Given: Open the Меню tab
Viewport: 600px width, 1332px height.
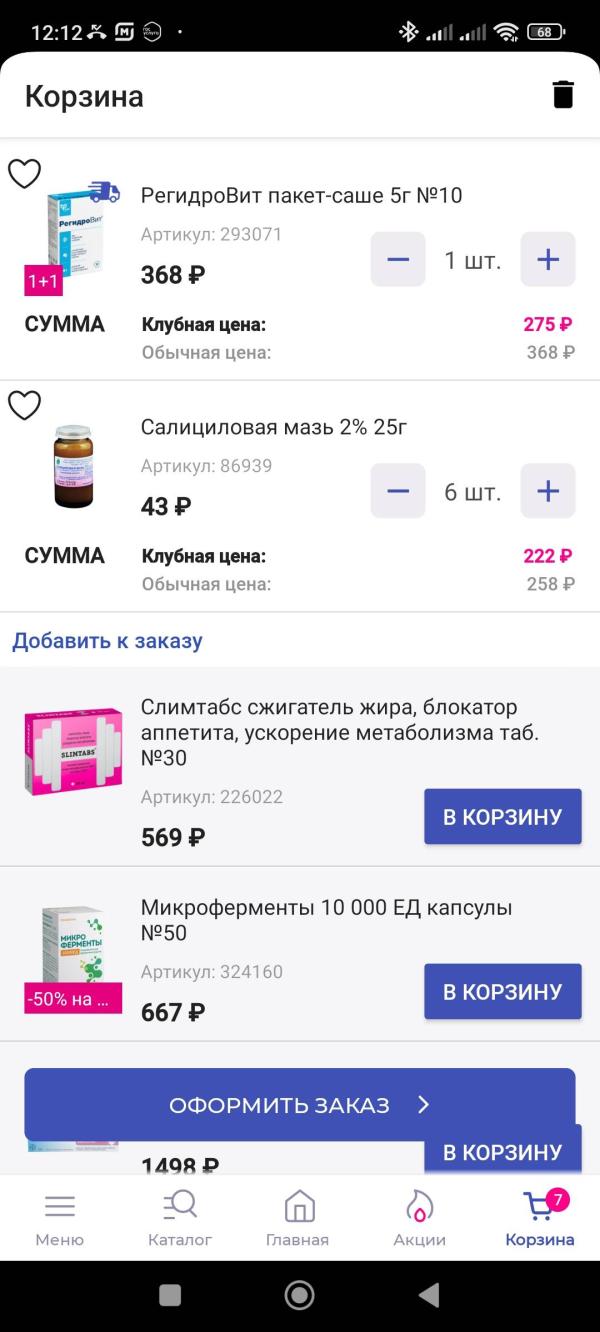Looking at the screenshot, I should click(x=60, y=1218).
